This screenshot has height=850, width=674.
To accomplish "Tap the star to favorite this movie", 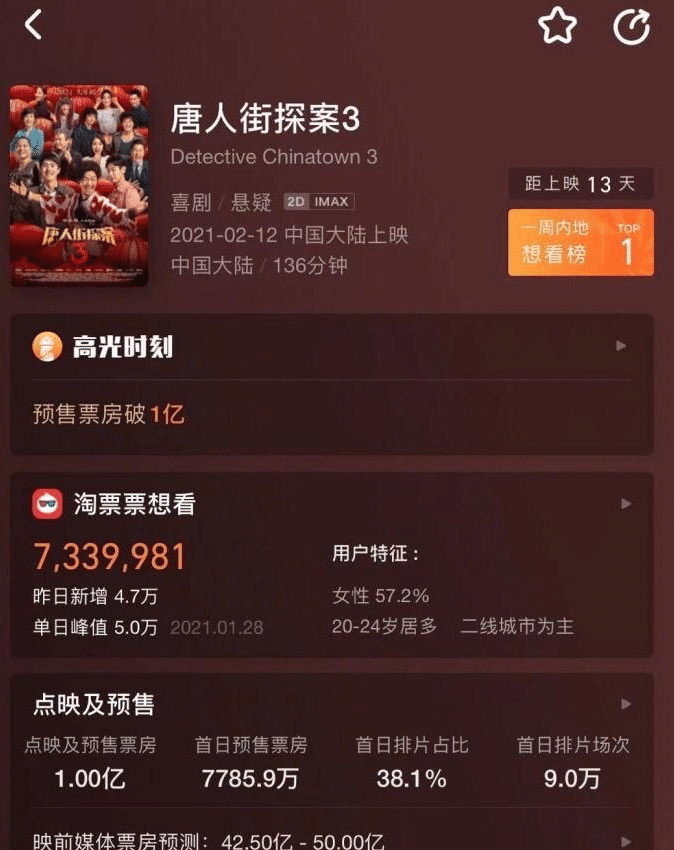I will coord(557,26).
